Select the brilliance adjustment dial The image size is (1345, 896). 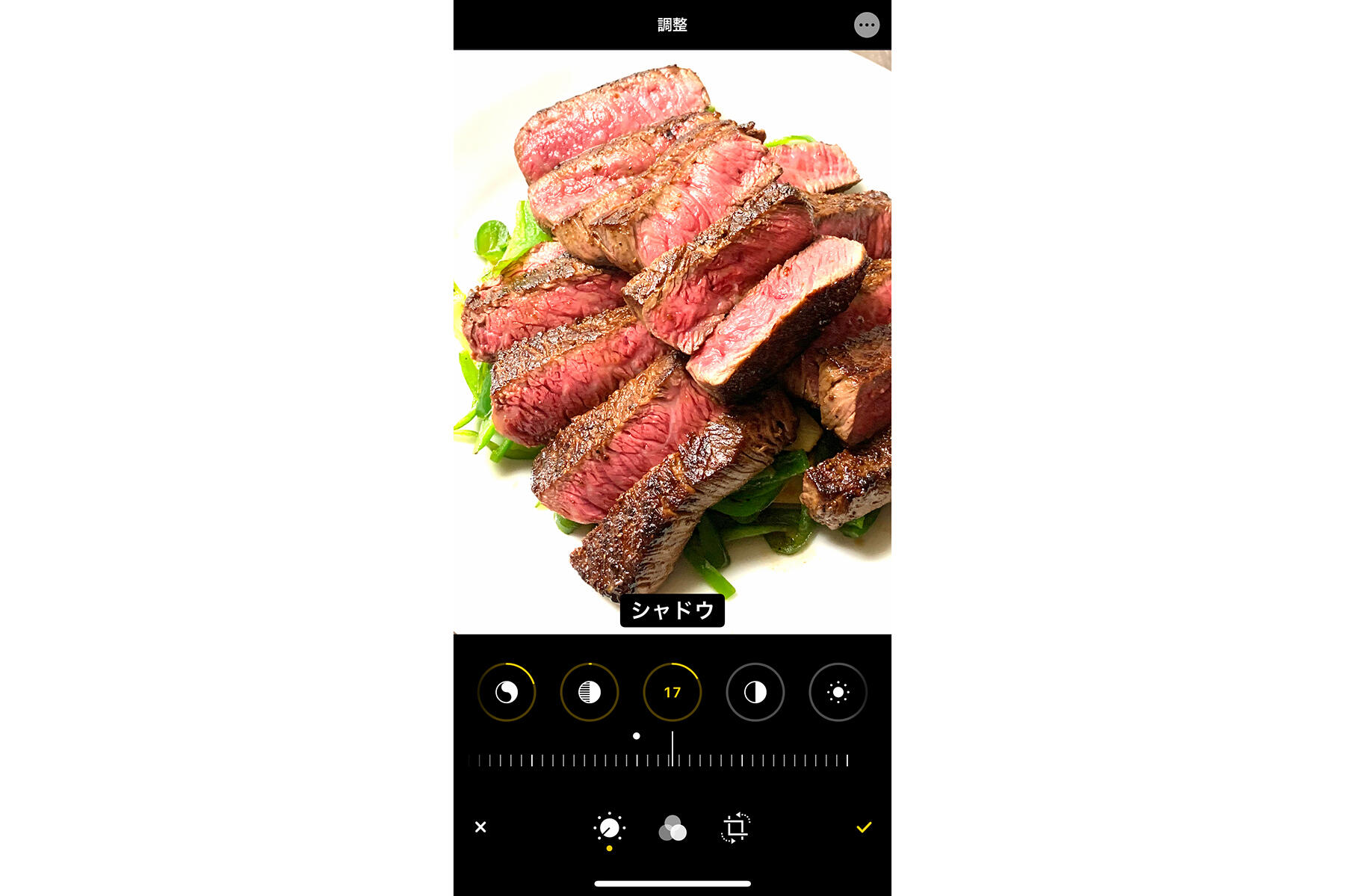tap(507, 692)
